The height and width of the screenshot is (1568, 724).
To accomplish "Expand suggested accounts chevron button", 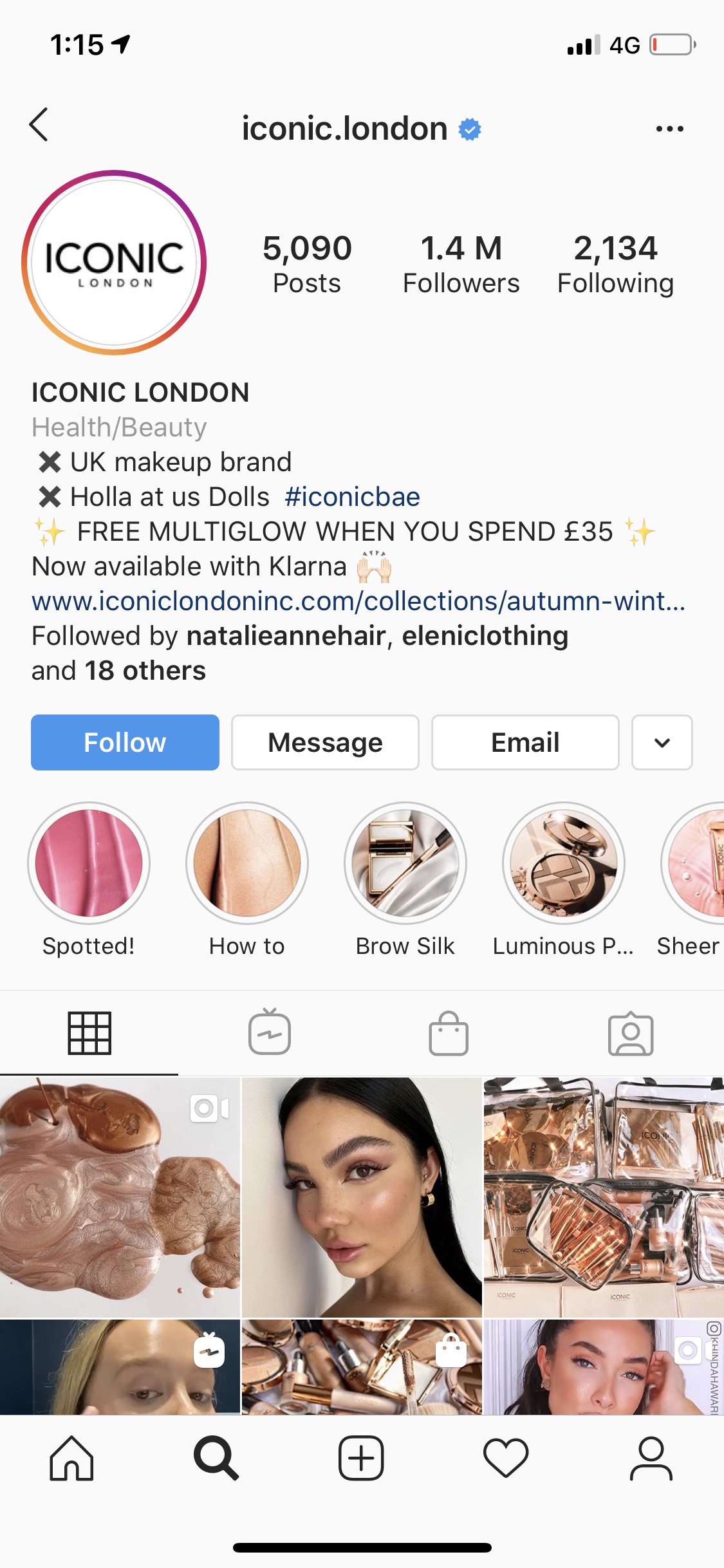I will pyautogui.click(x=662, y=742).
